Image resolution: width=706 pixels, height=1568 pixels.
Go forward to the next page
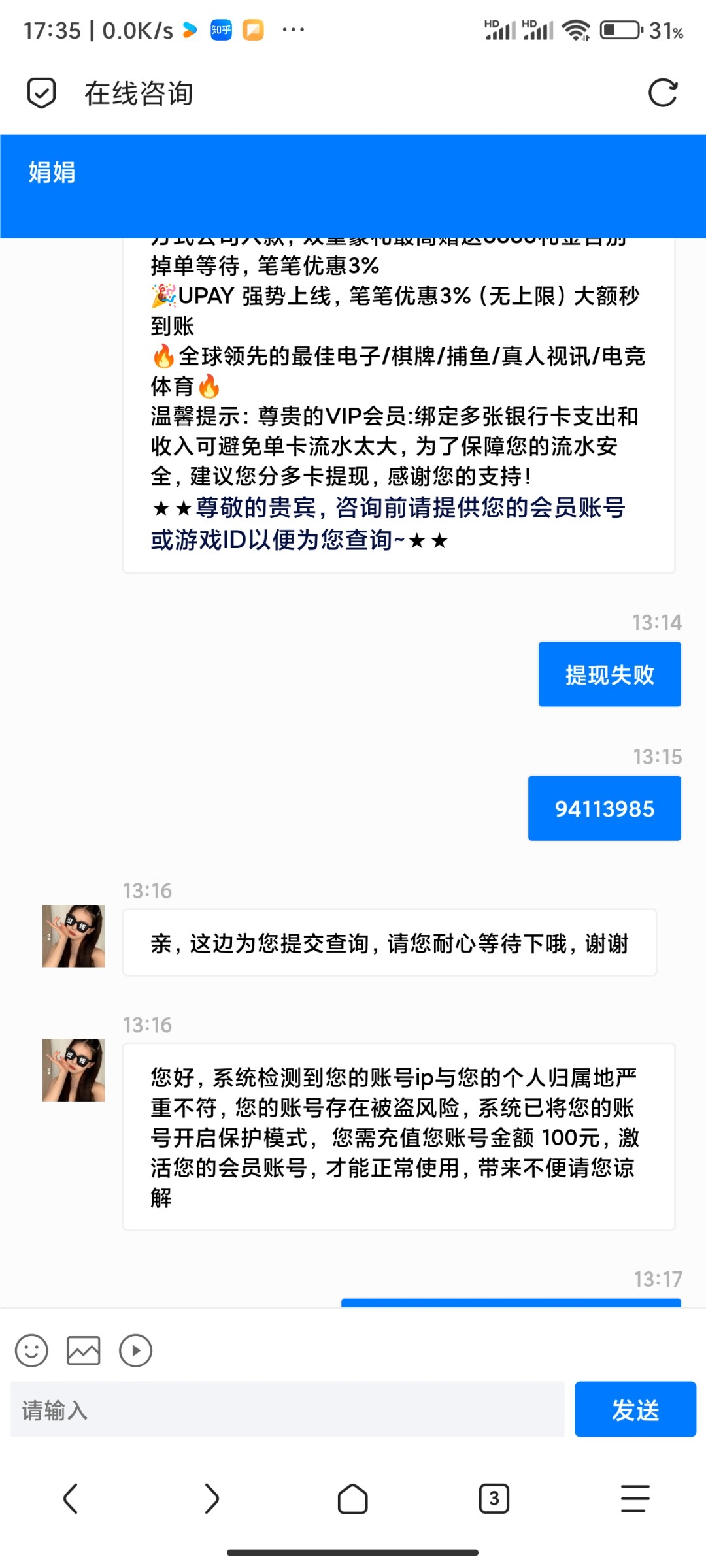[x=212, y=1498]
